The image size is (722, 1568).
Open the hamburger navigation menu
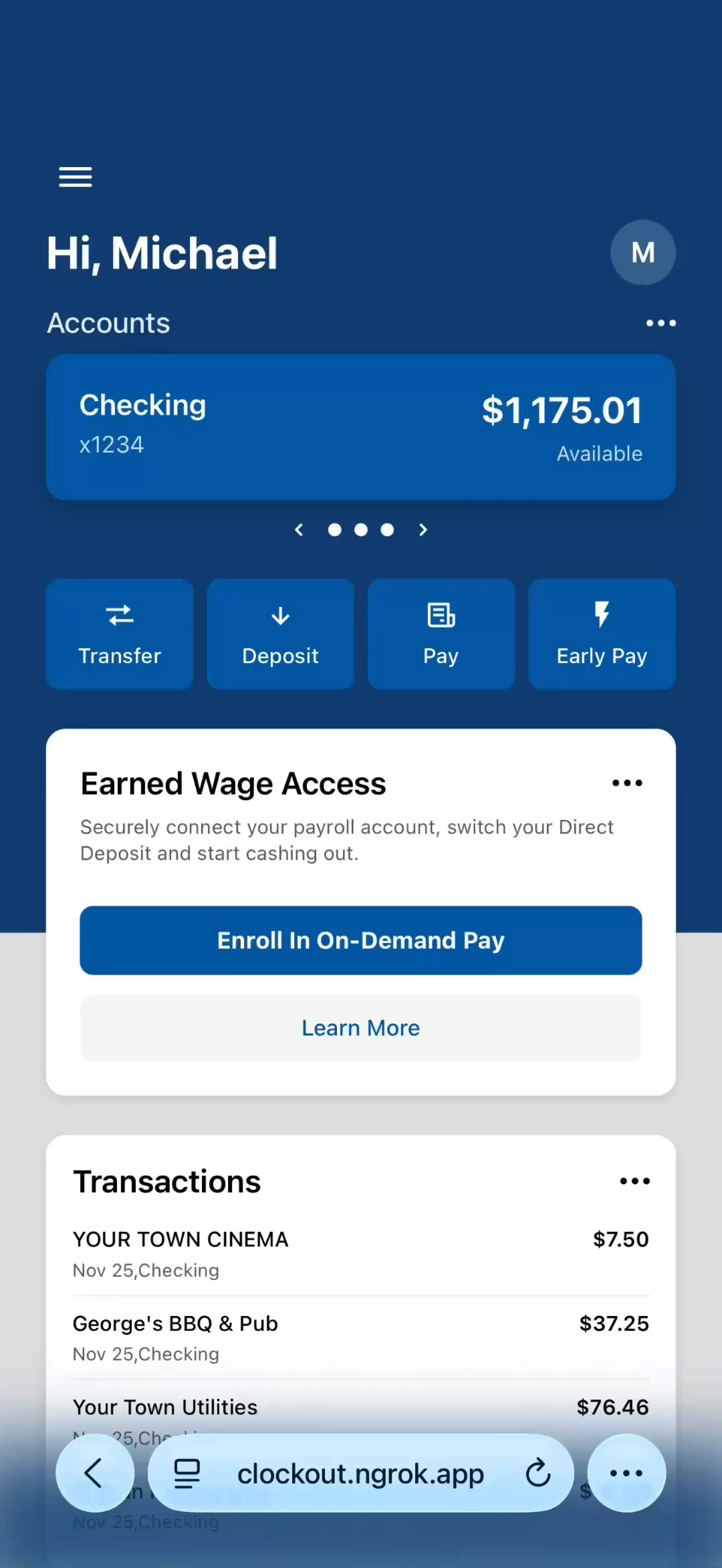(x=75, y=176)
